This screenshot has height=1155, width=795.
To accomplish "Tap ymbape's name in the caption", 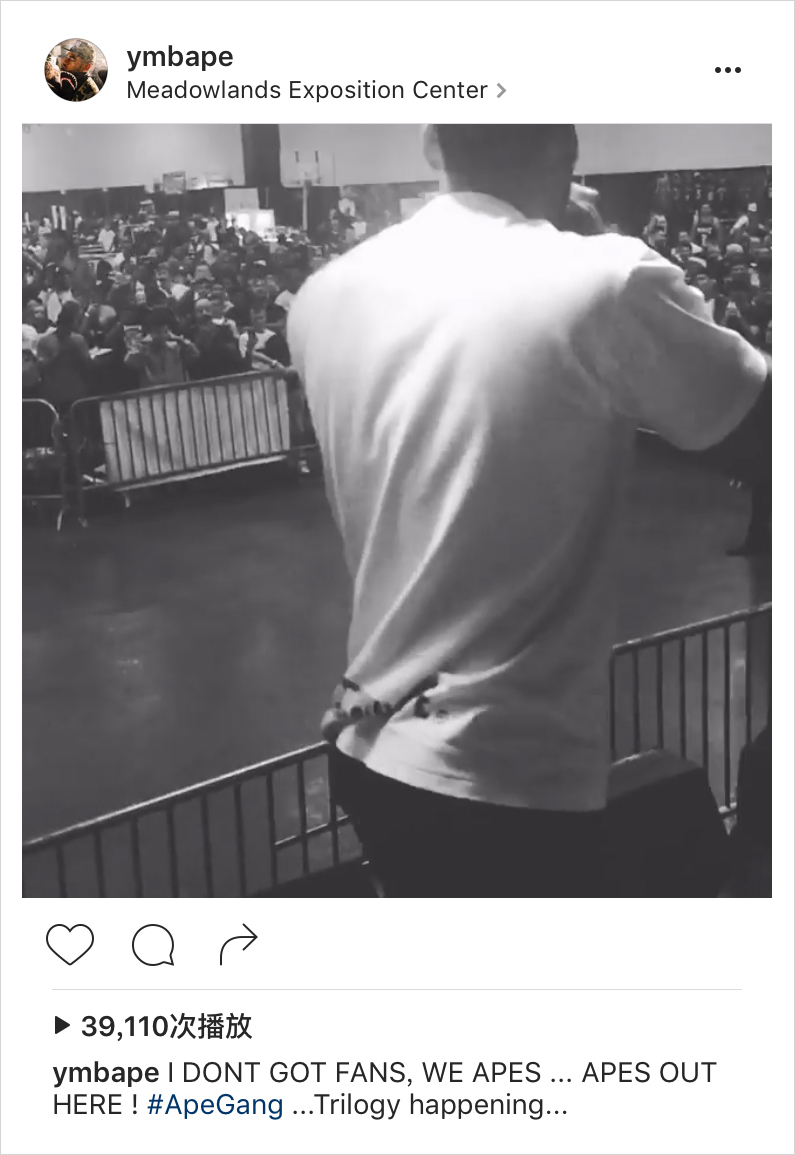I will pos(105,1073).
